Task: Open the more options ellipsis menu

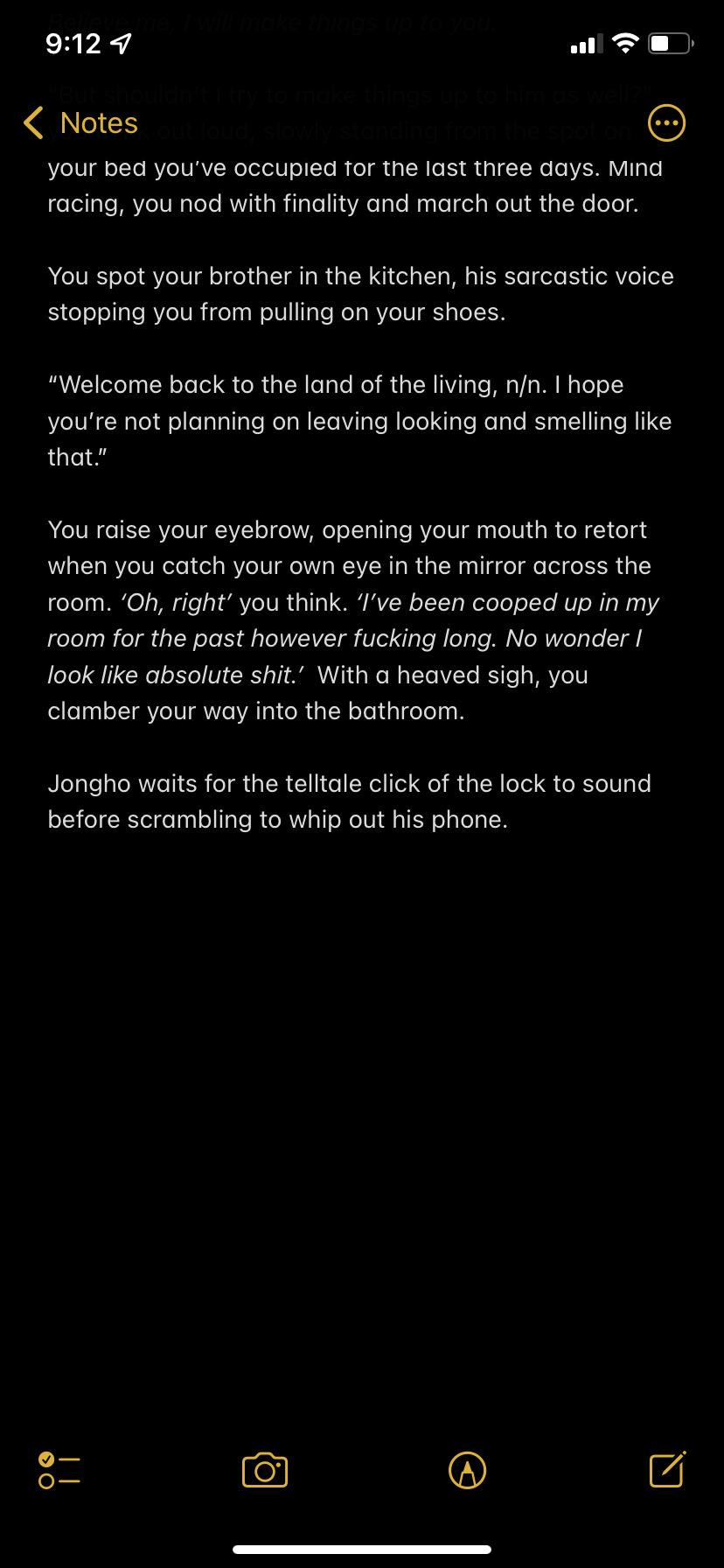Action: click(x=666, y=123)
